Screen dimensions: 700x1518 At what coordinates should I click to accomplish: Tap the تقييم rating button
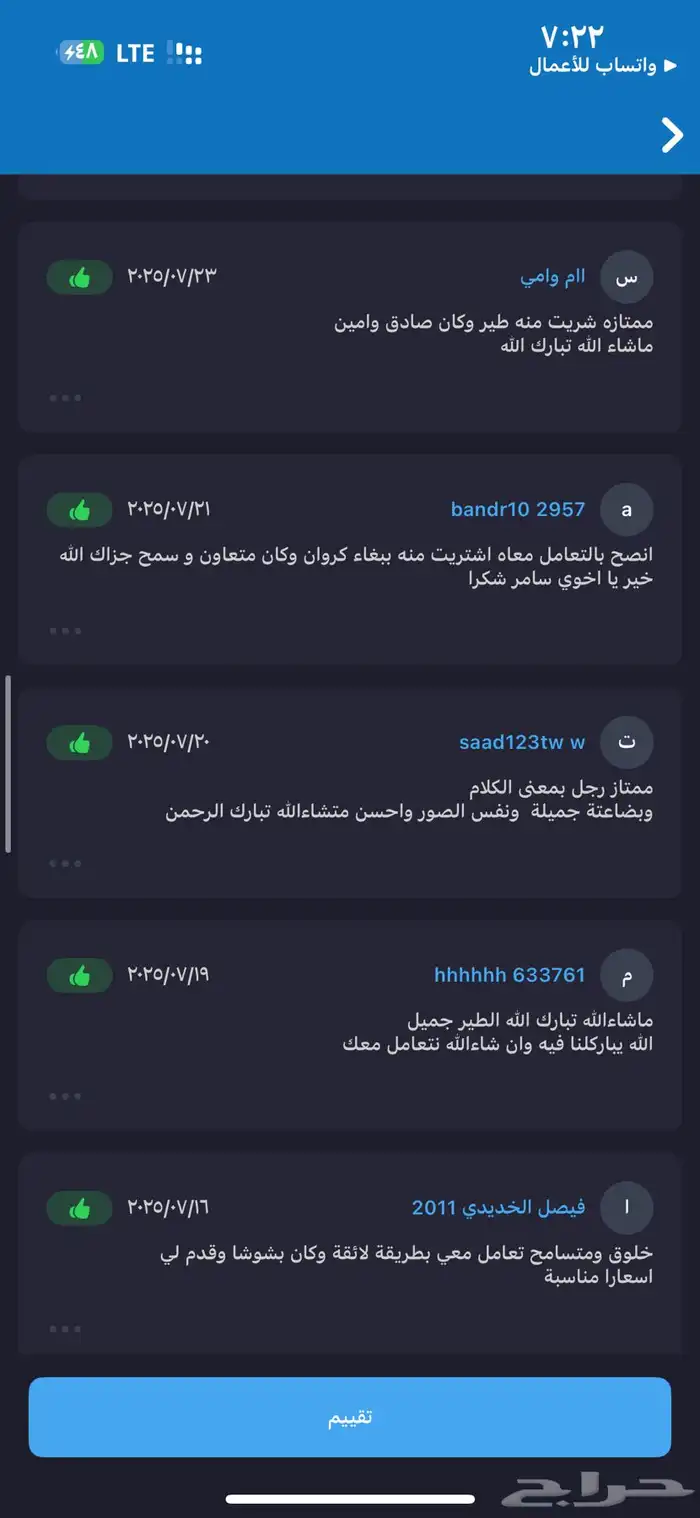[350, 1417]
